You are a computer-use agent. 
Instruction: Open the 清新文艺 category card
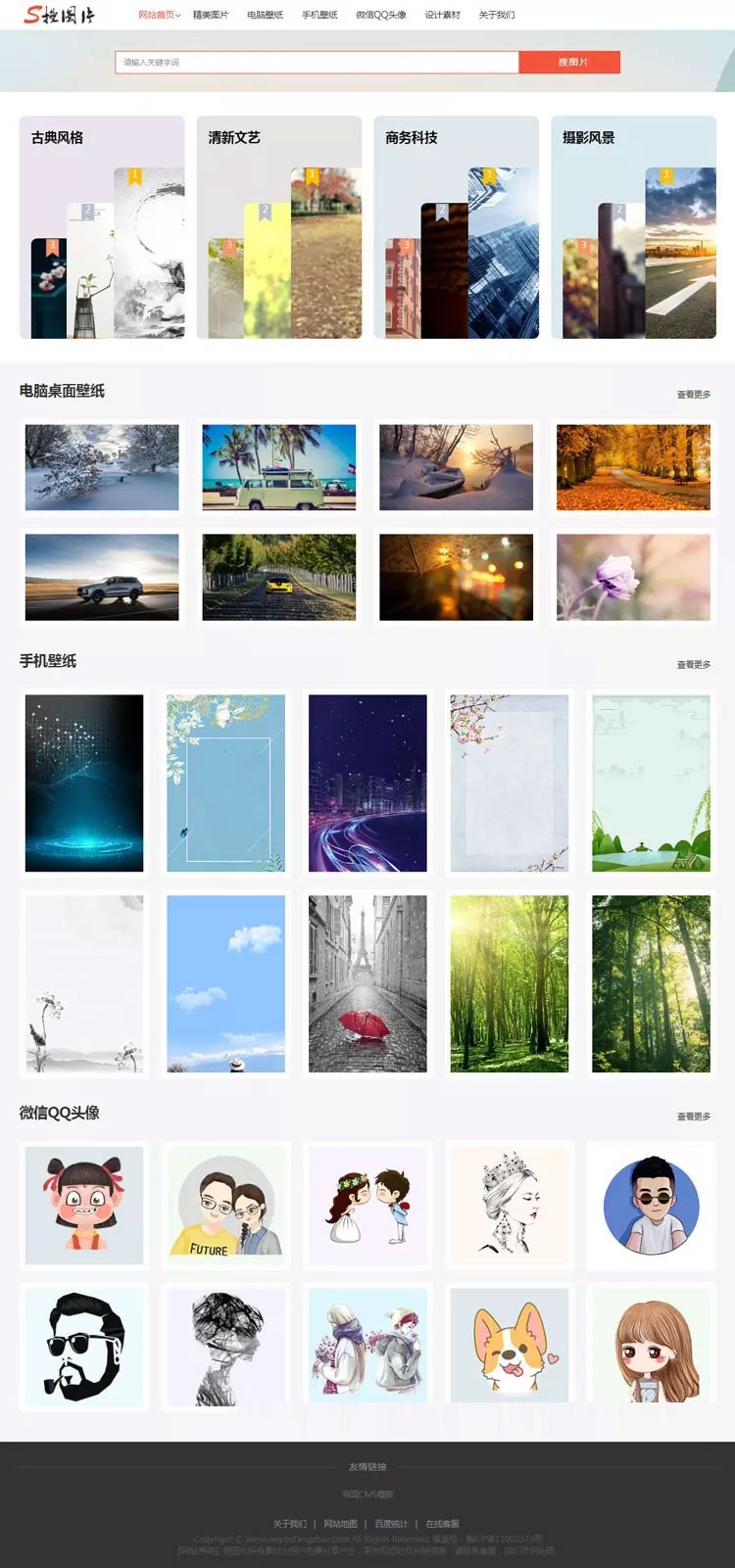pyautogui.click(x=279, y=227)
